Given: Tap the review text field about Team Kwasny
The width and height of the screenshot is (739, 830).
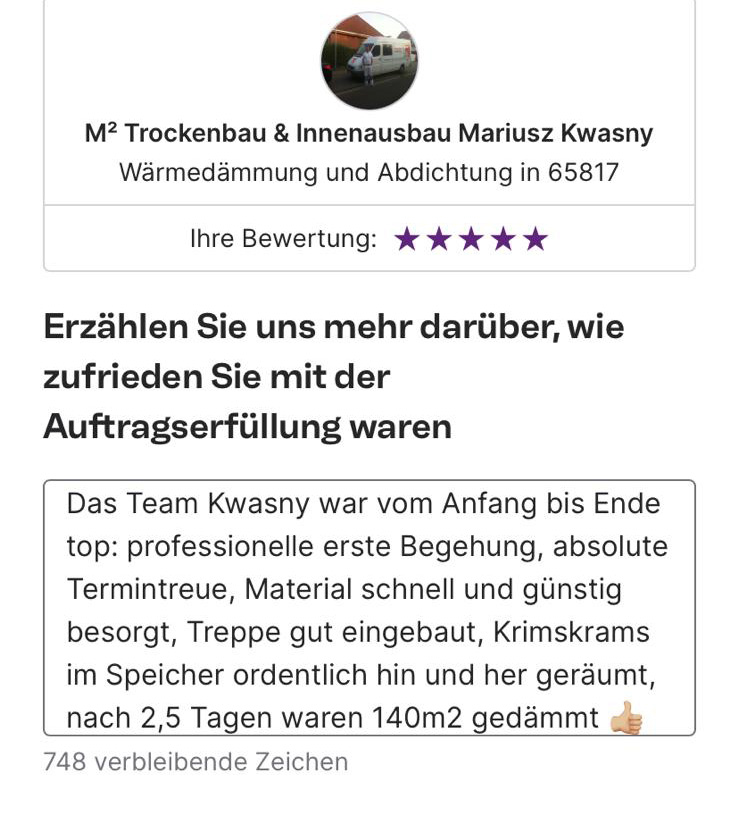Looking at the screenshot, I should click(369, 608).
